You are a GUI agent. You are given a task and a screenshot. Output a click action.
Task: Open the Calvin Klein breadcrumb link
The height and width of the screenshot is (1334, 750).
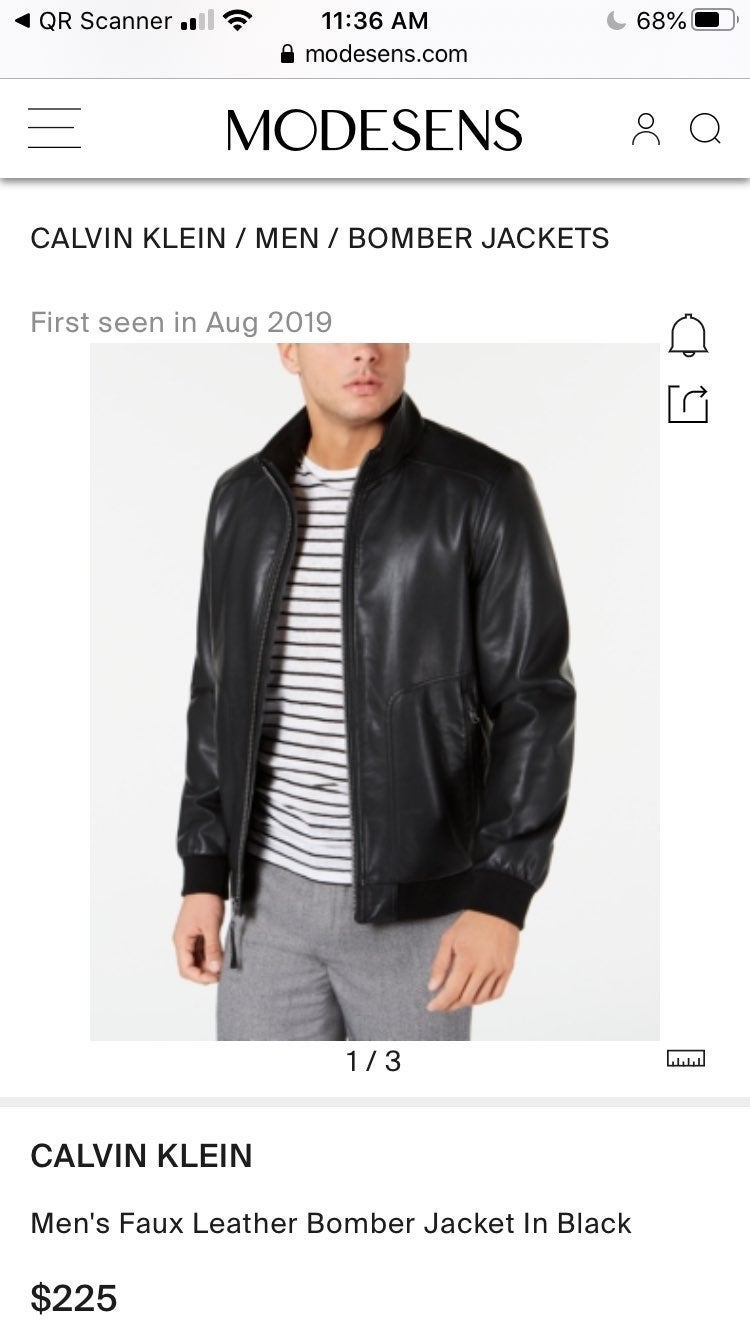tap(130, 238)
